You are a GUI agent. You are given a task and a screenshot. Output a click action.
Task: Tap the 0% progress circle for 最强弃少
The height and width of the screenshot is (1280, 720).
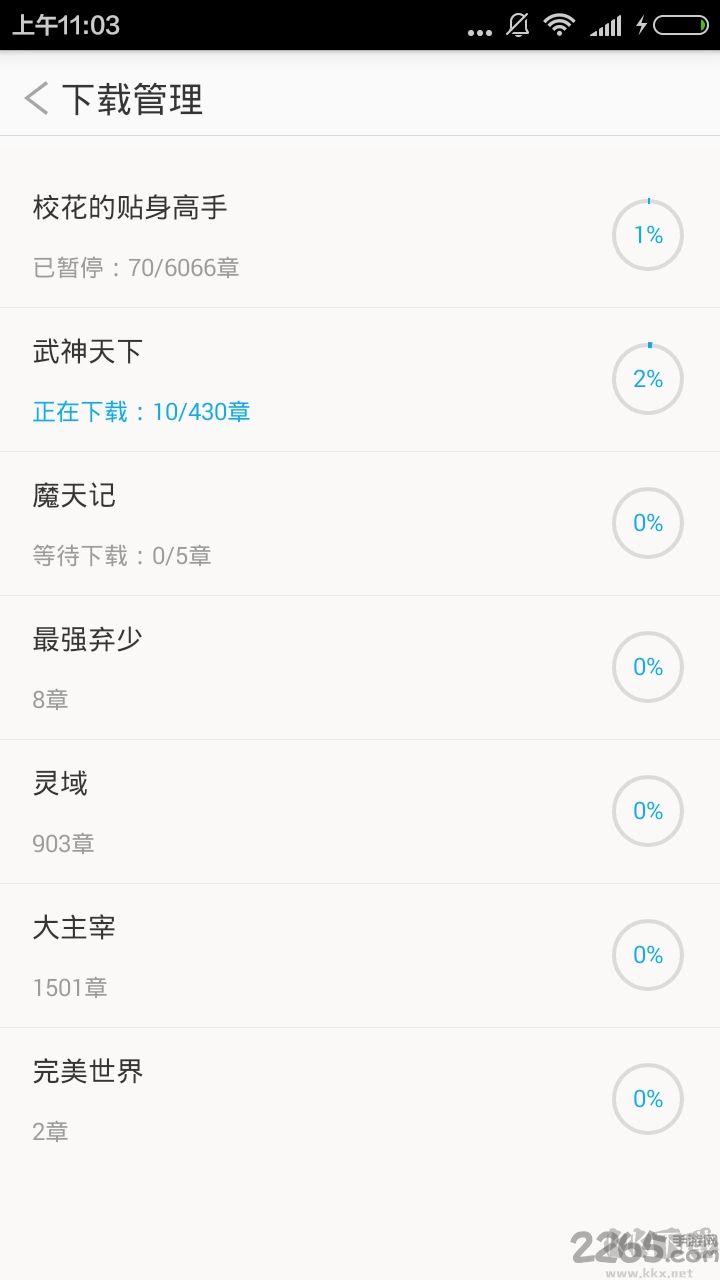648,667
